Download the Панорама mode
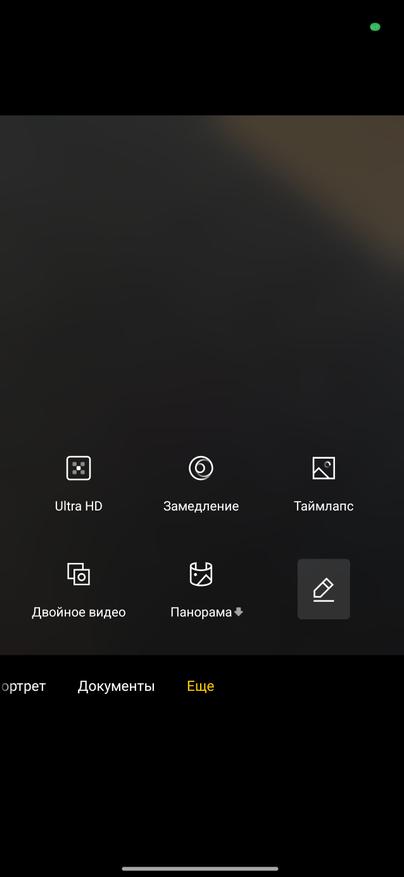Image resolution: width=404 pixels, height=877 pixels. point(206,590)
